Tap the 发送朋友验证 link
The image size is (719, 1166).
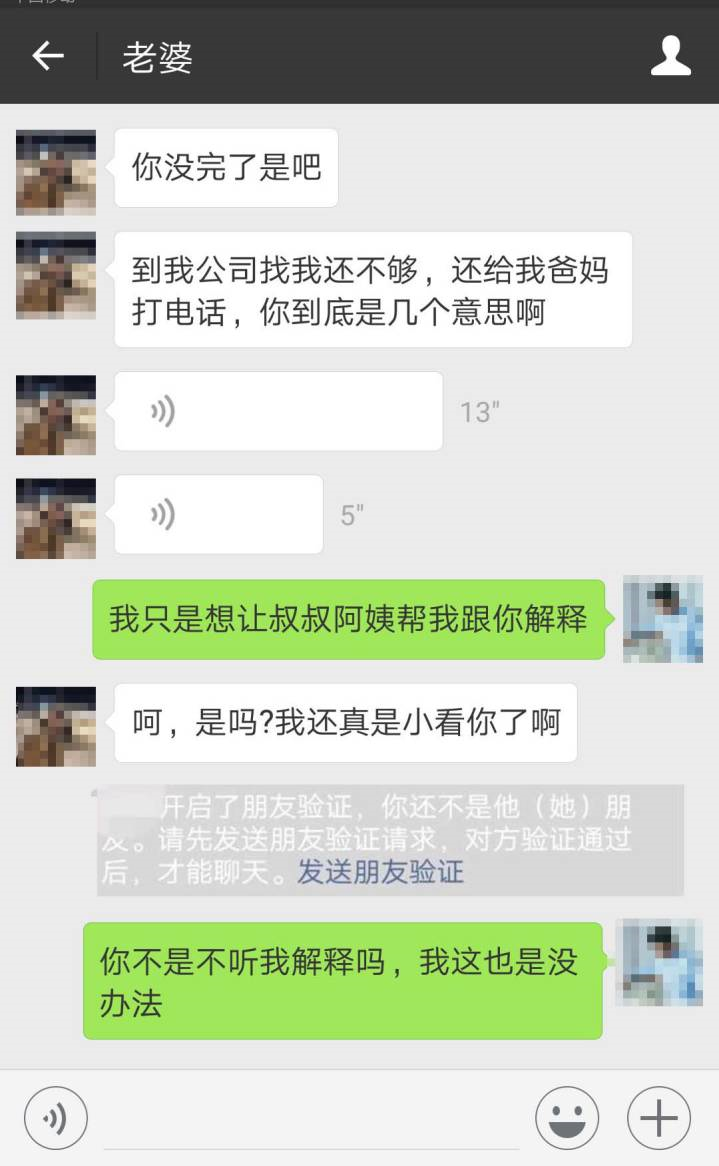pyautogui.click(x=380, y=872)
